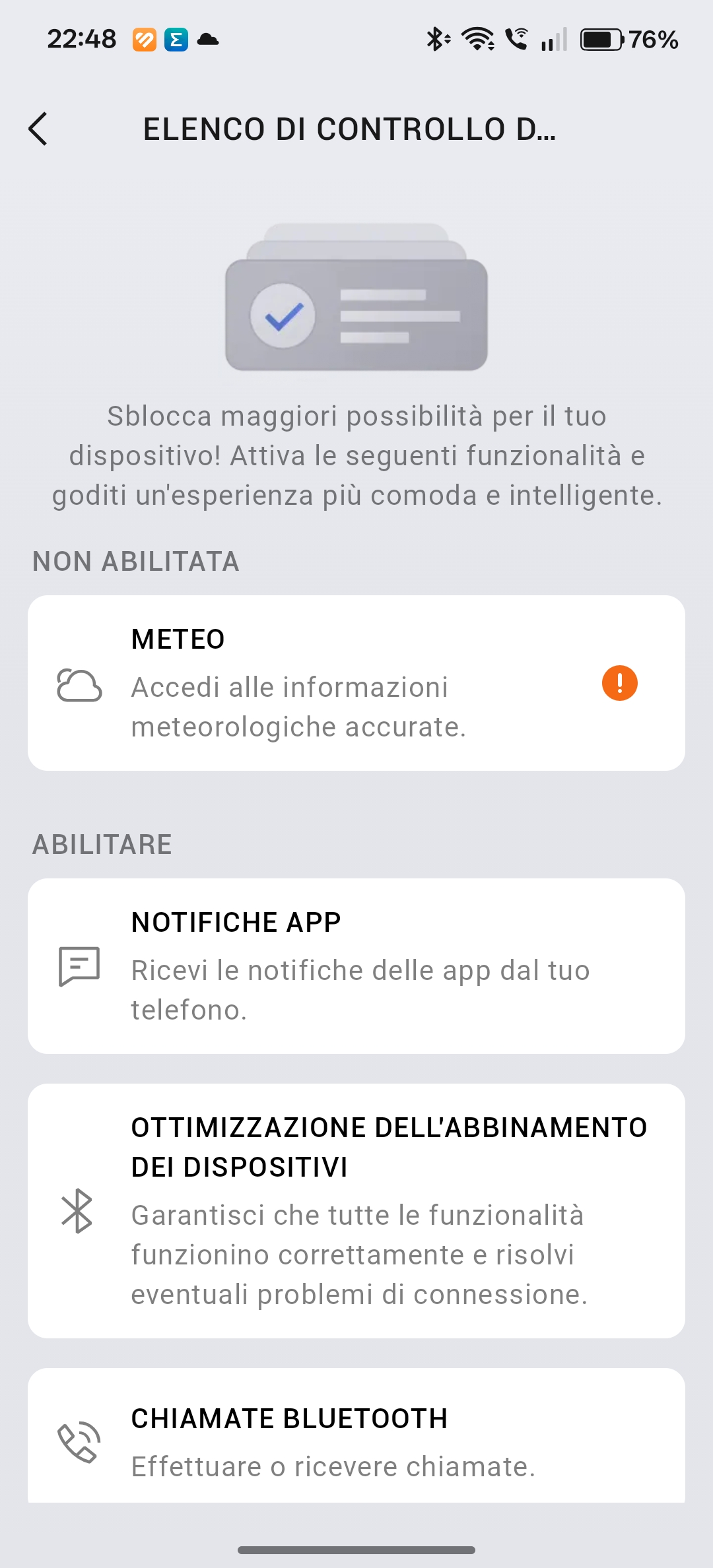The image size is (713, 1568).
Task: Tap the orange warning icon on Meteo
Action: coord(619,683)
